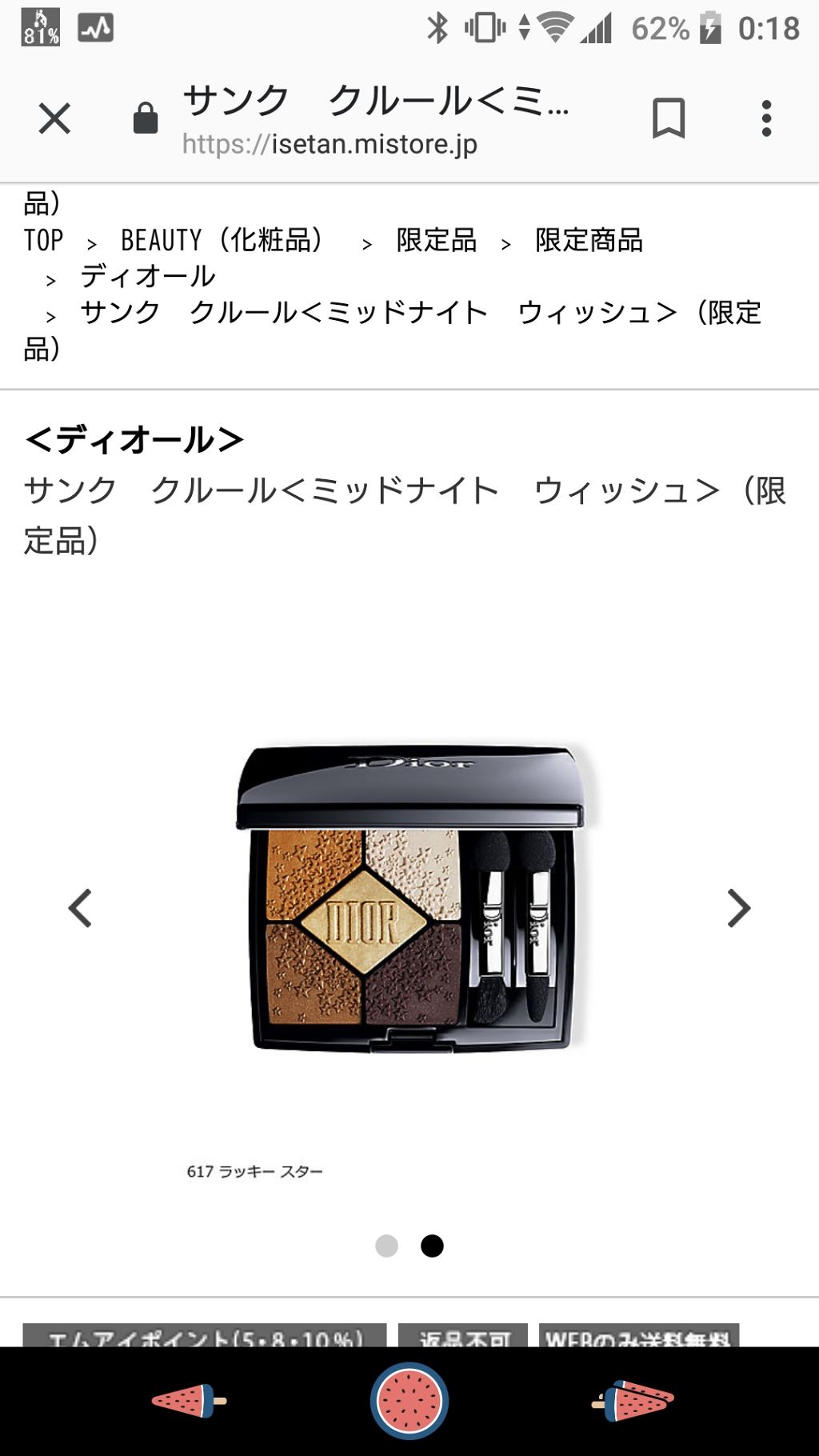Viewport: 819px width, 1456px height.
Task: Open the browser overflow menu
Action: [766, 119]
